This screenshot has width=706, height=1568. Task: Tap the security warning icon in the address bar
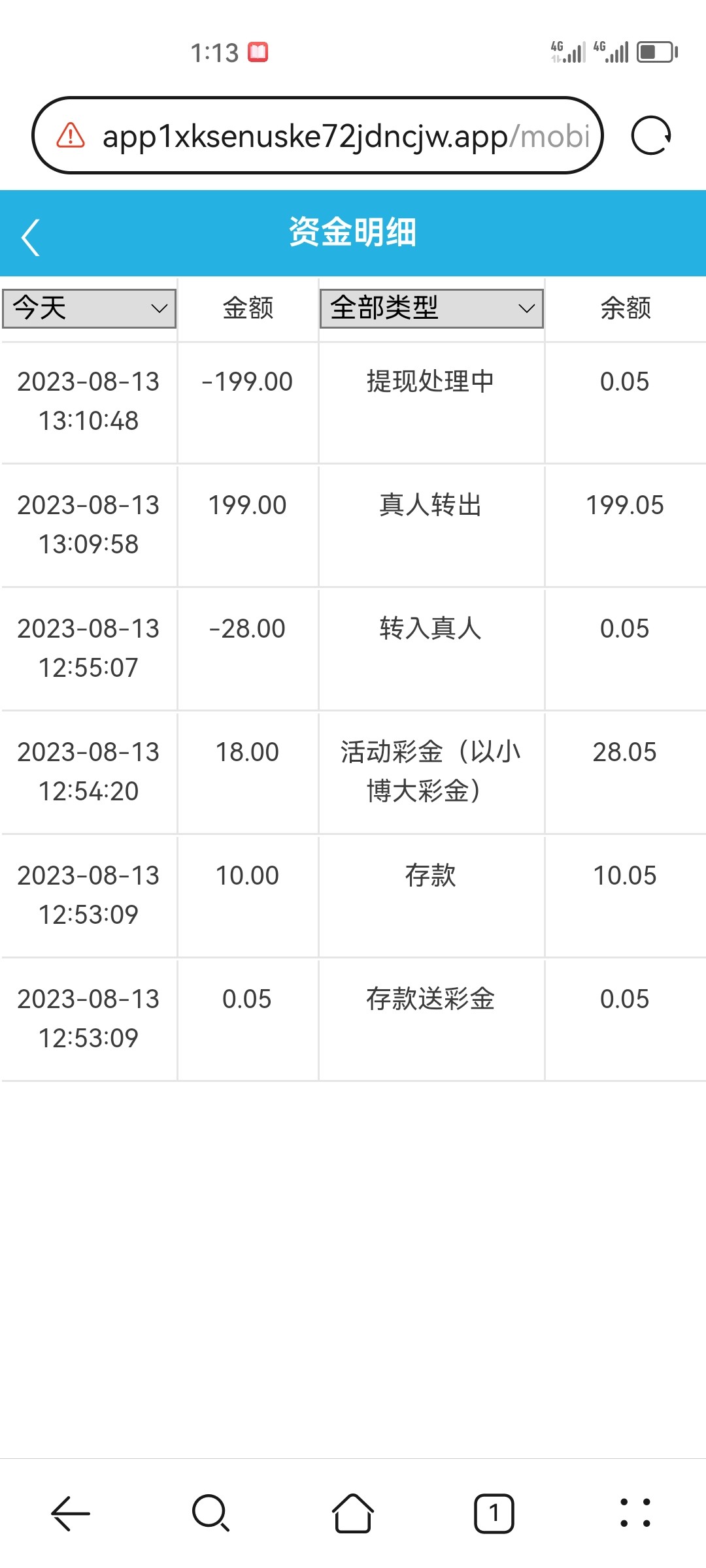pos(67,135)
